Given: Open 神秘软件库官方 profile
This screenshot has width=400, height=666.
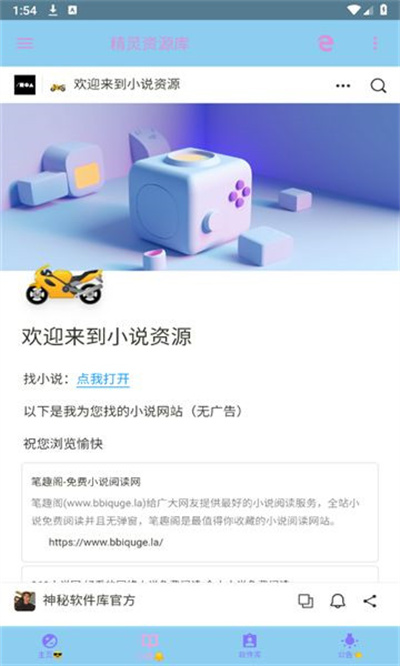Looking at the screenshot, I should pos(75,601).
